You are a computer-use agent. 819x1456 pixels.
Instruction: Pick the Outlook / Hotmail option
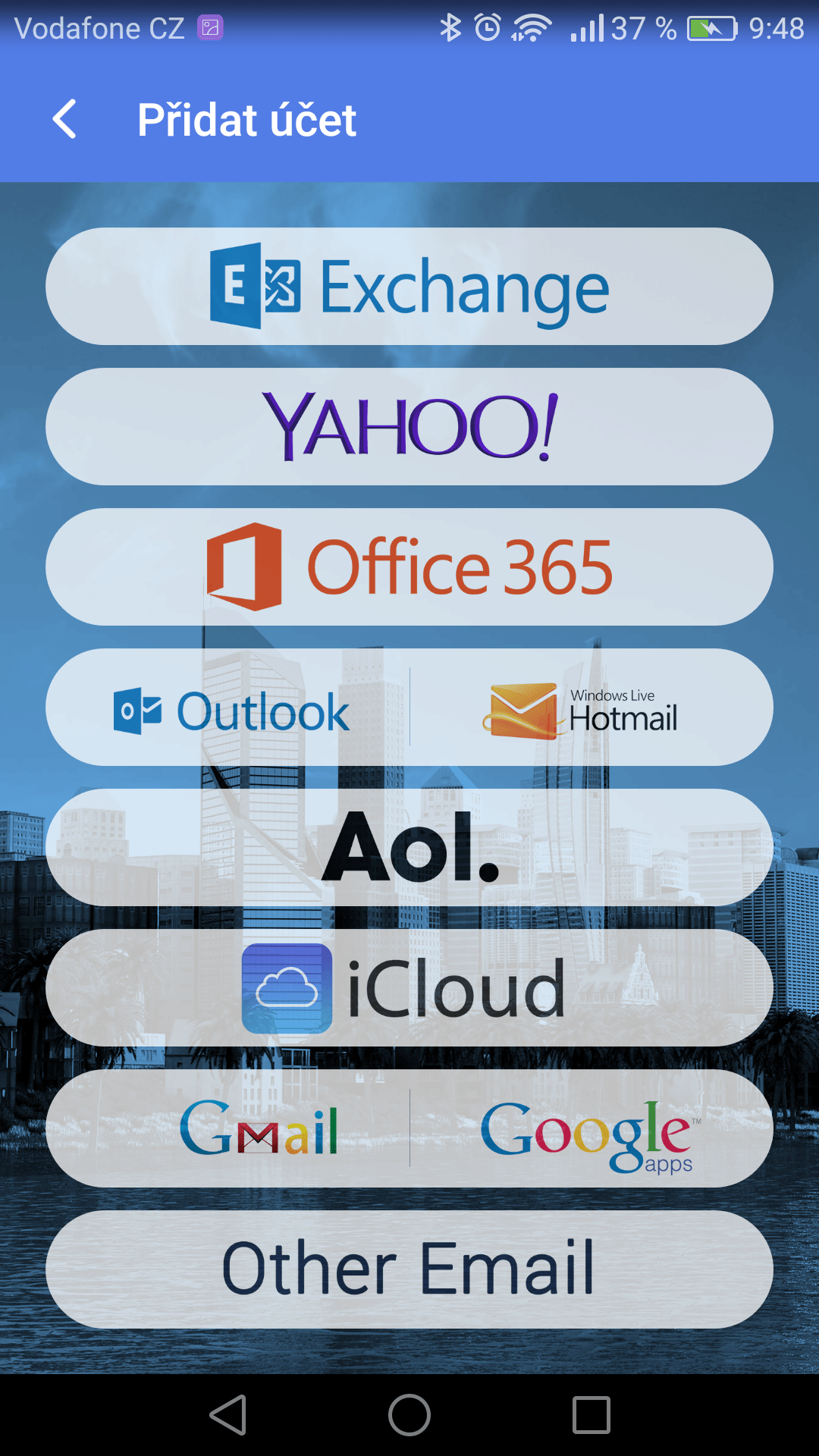(x=409, y=708)
